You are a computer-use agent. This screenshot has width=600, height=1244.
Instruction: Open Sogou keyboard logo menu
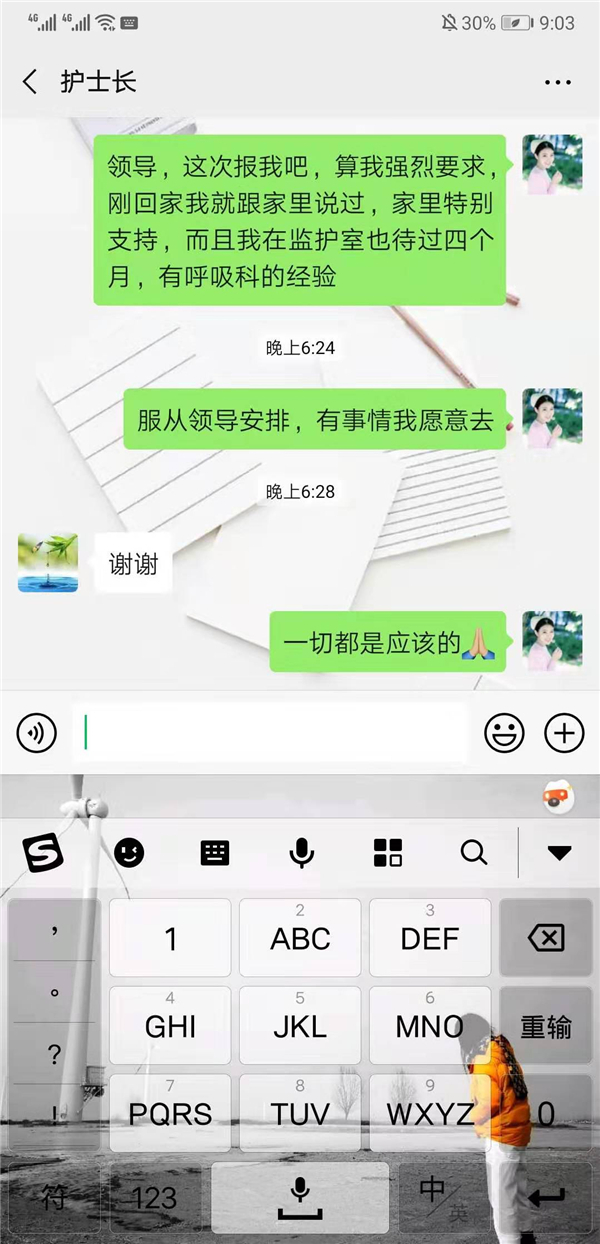point(43,853)
